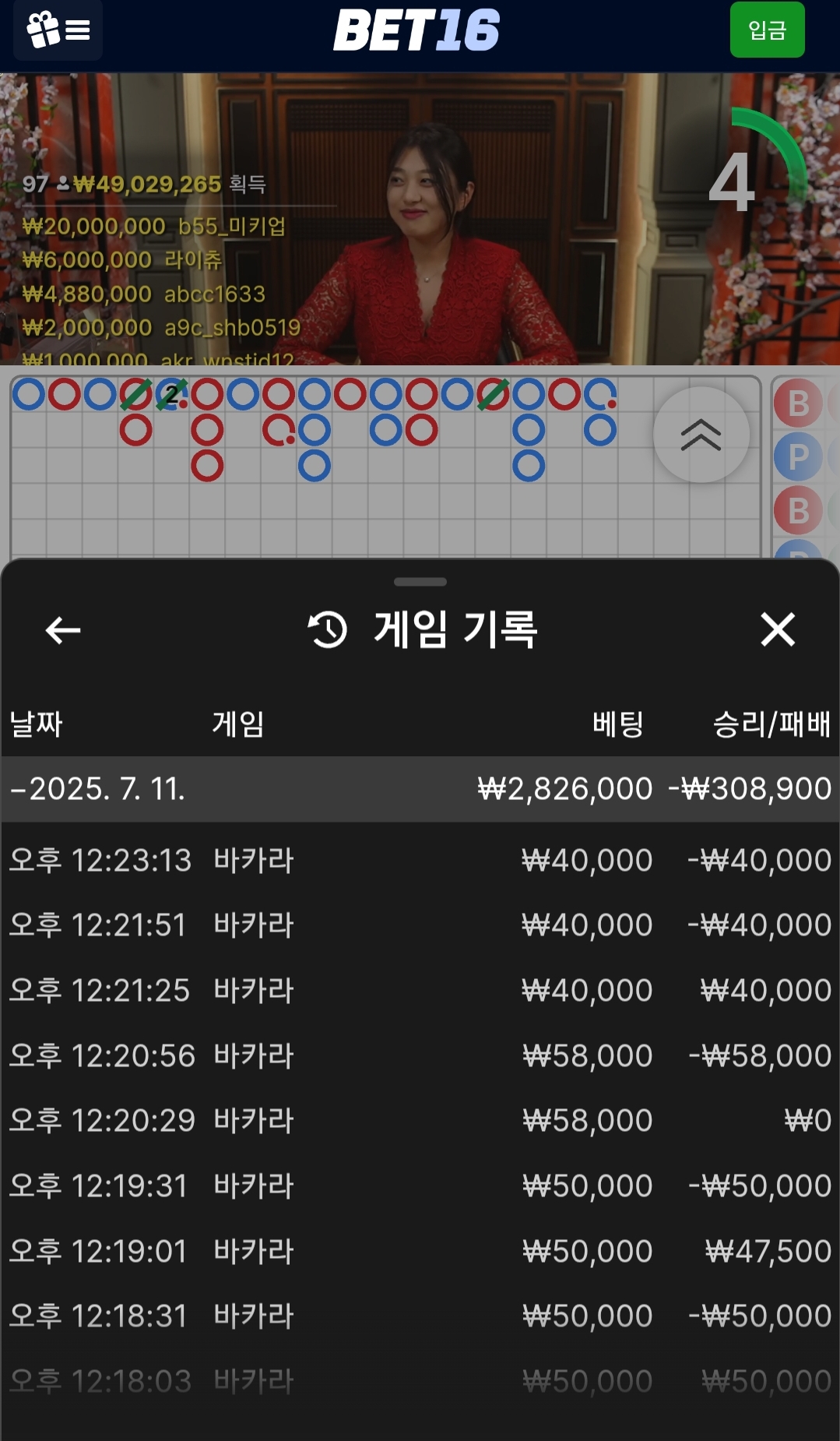Select the 오후 12:18:31 바카라 record
Image resolution: width=840 pixels, height=1441 pixels.
[x=420, y=1316]
